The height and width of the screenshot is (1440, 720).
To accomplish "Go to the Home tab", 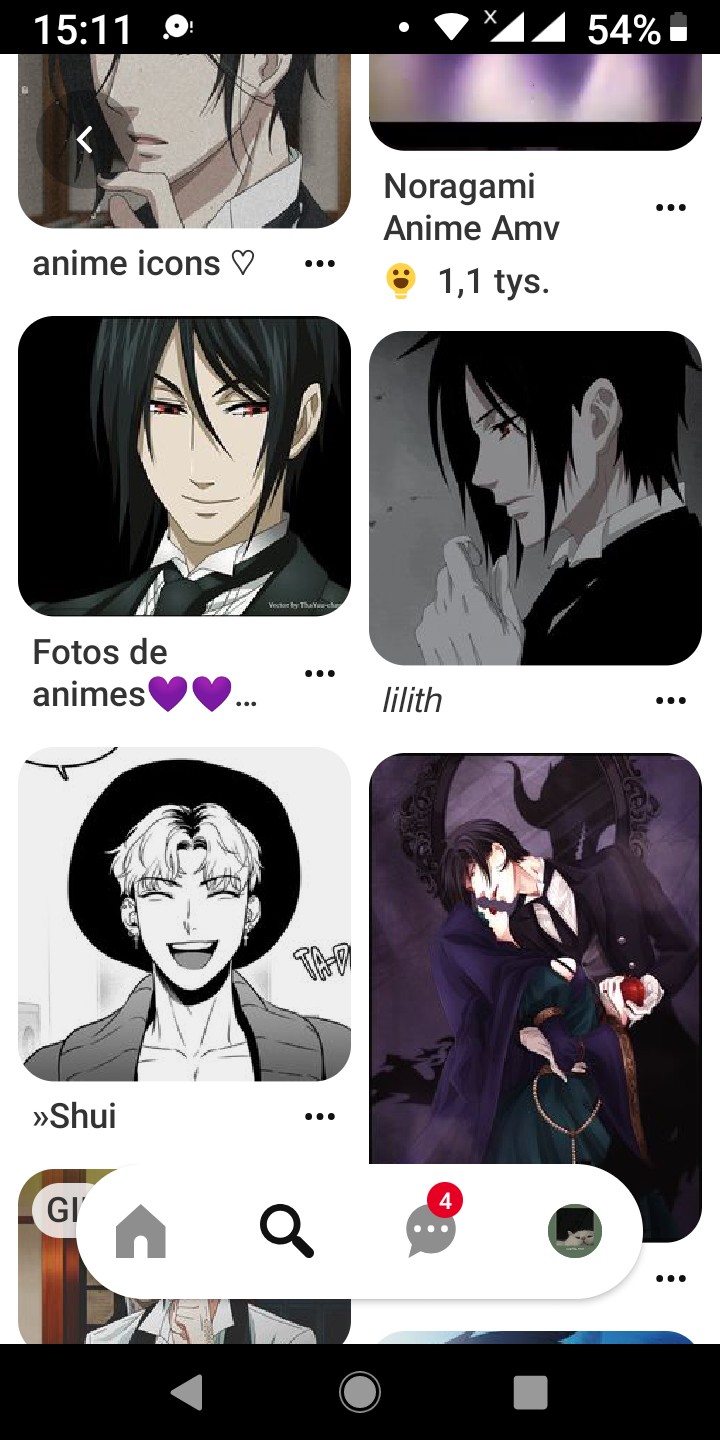I will point(141,1230).
